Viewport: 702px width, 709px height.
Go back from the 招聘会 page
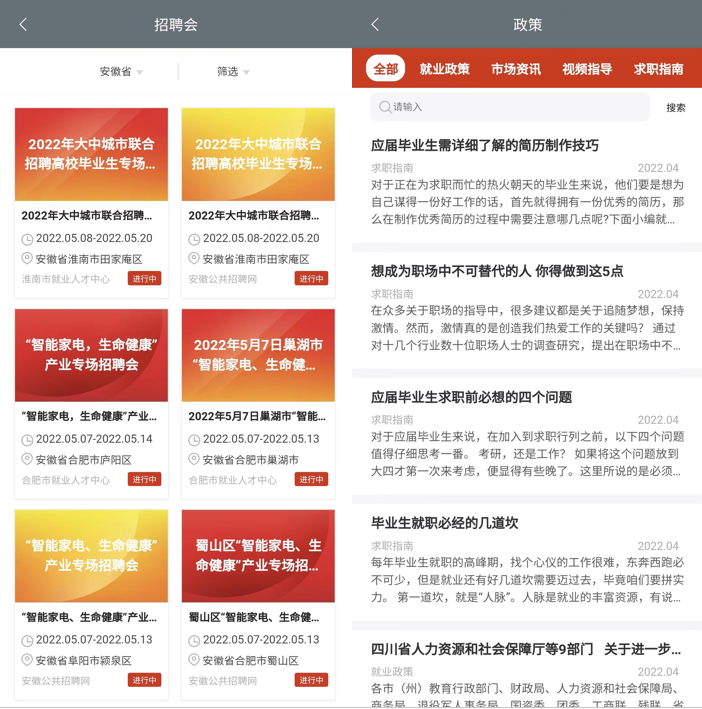click(x=23, y=24)
